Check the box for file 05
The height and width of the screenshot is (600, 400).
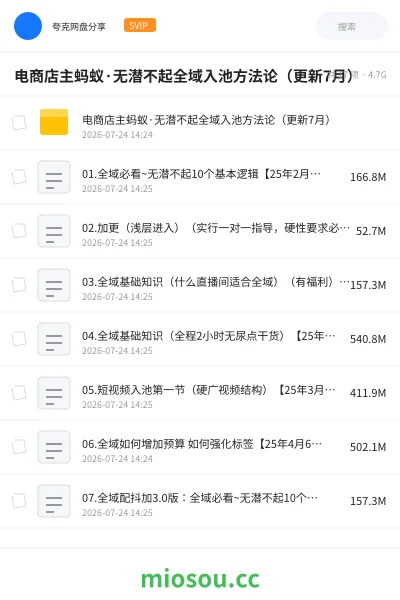click(x=19, y=393)
